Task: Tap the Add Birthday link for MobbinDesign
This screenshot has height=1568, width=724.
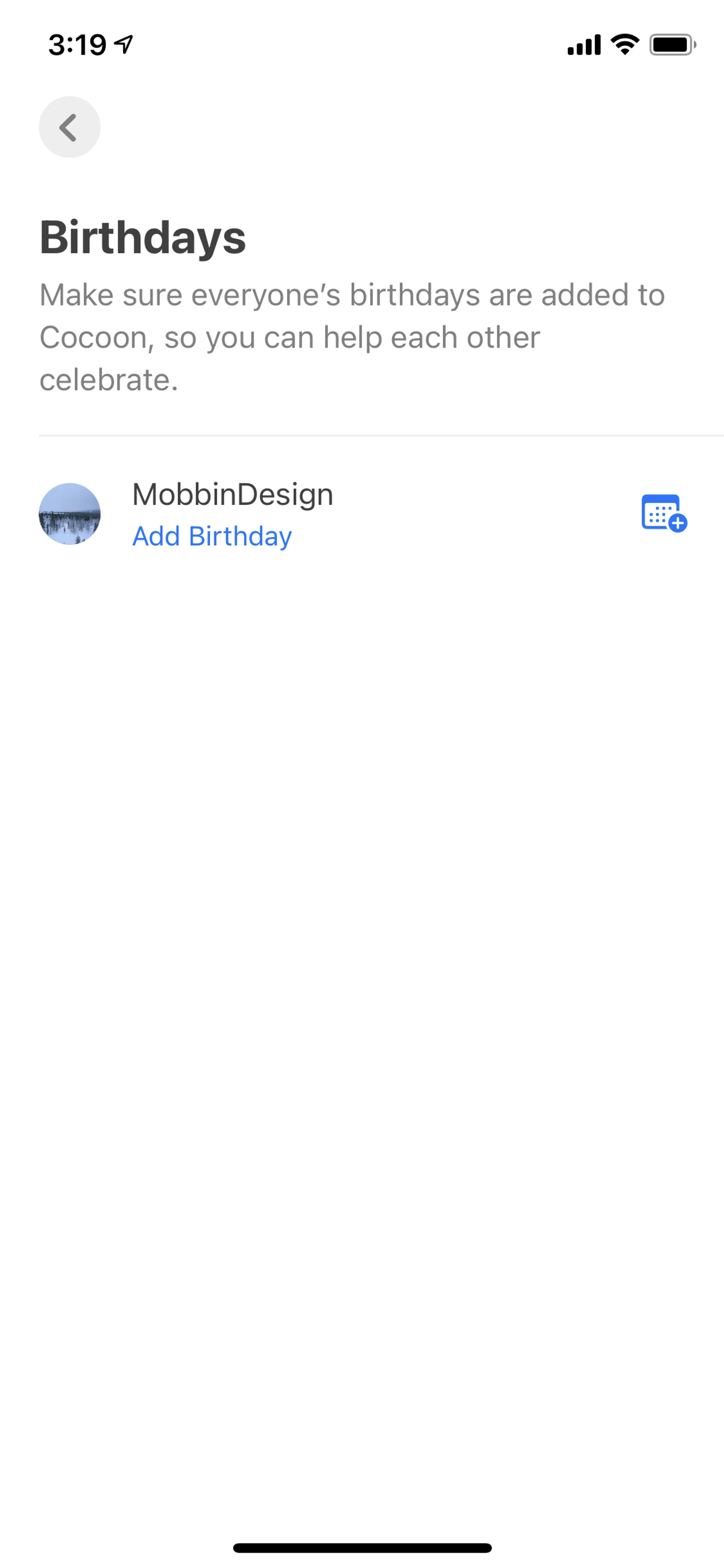Action: (x=212, y=536)
